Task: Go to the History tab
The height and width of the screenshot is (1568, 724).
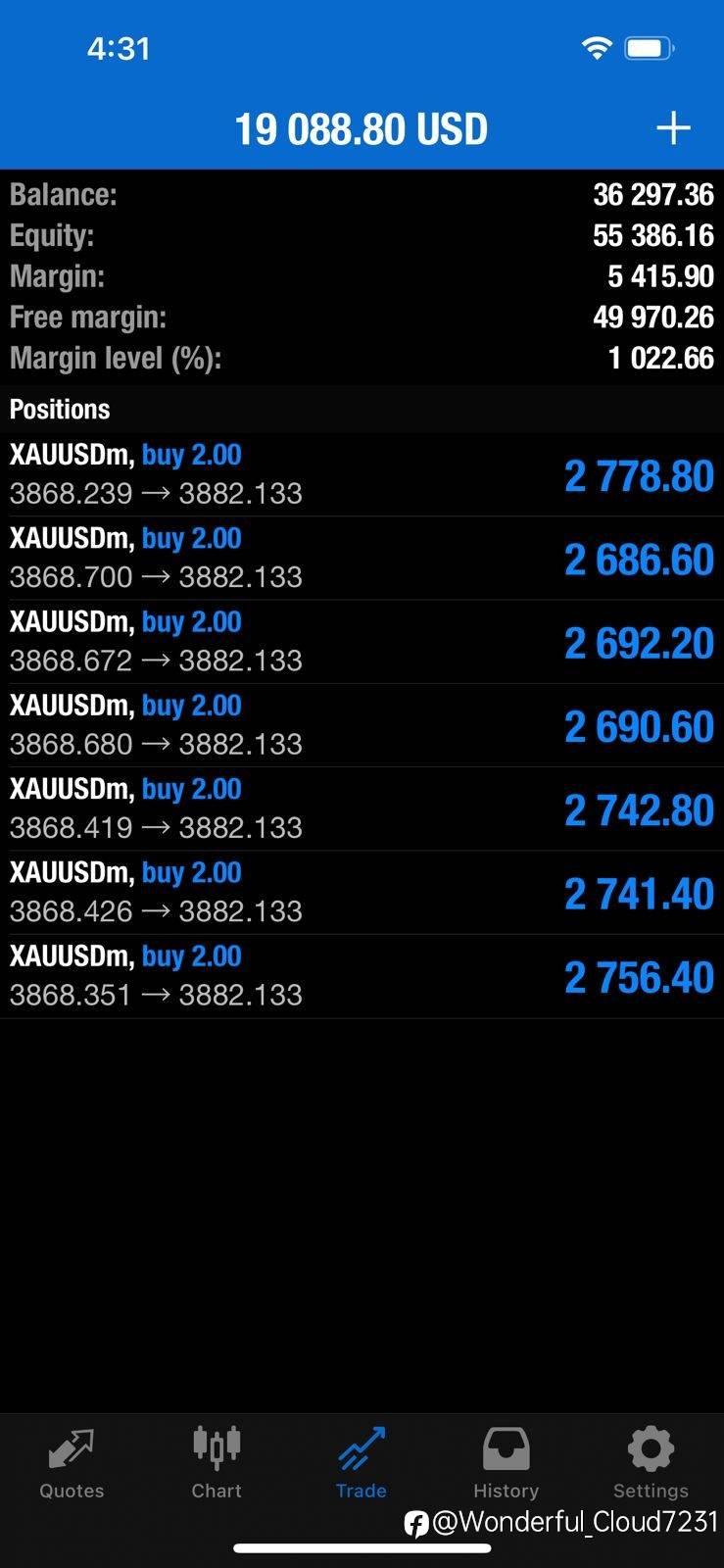Action: click(x=506, y=1463)
